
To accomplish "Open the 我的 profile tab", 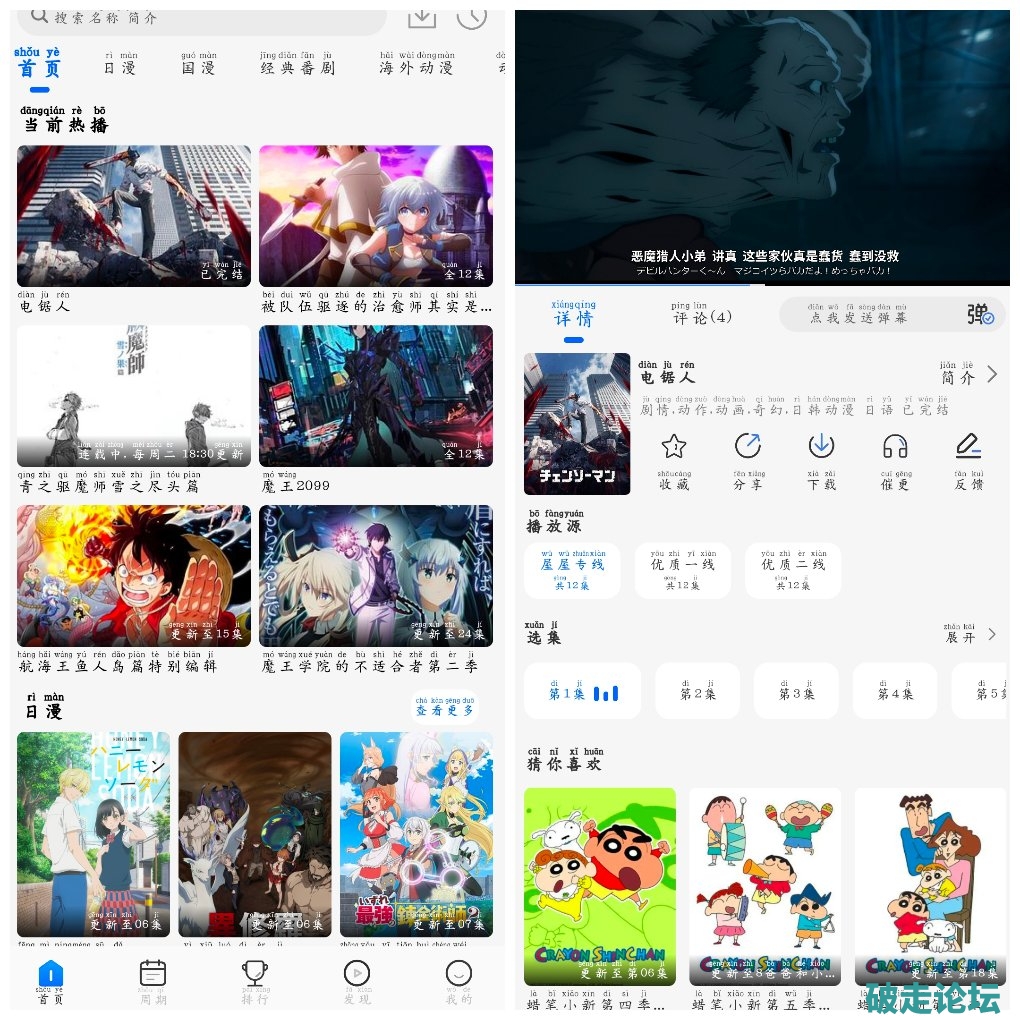I will [x=459, y=980].
